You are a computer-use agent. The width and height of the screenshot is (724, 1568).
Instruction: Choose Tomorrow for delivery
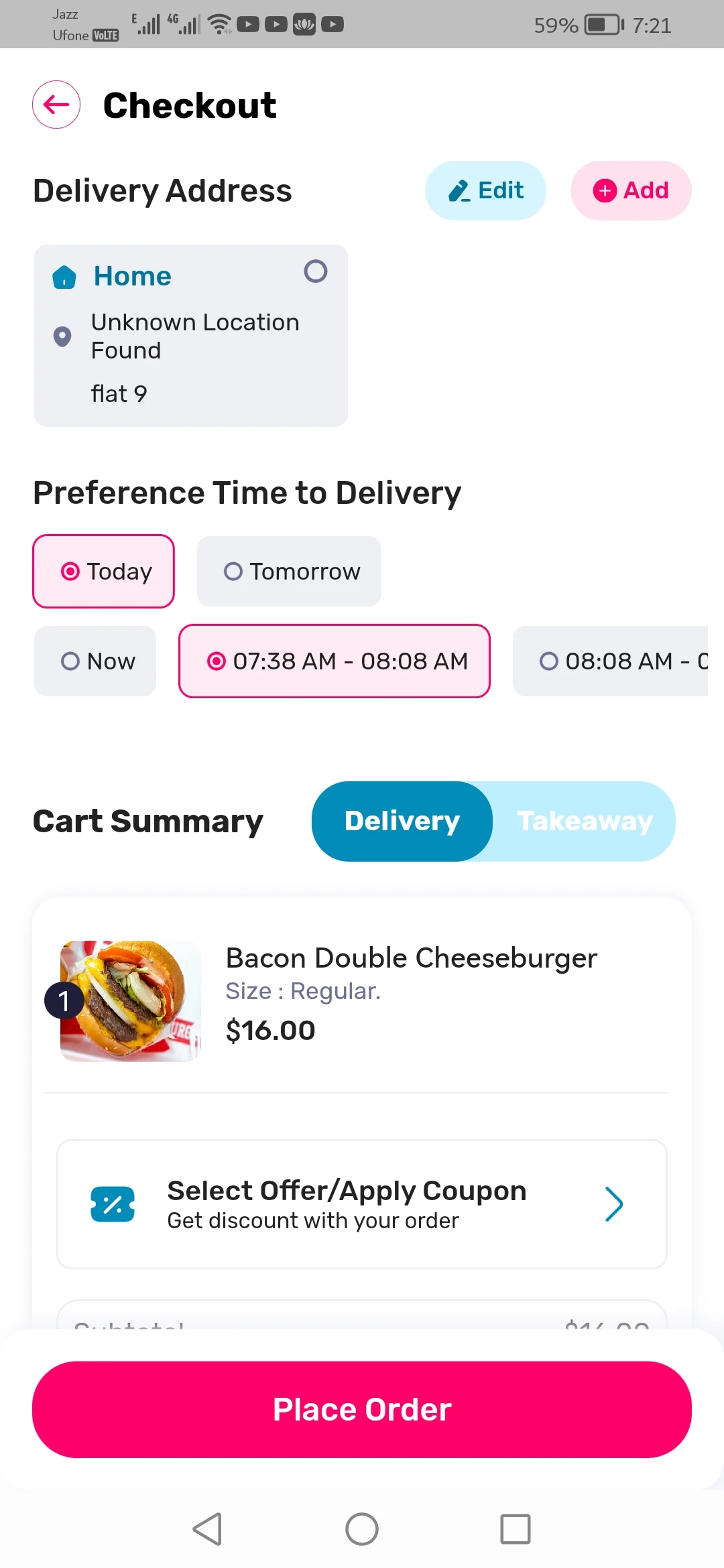click(x=289, y=572)
